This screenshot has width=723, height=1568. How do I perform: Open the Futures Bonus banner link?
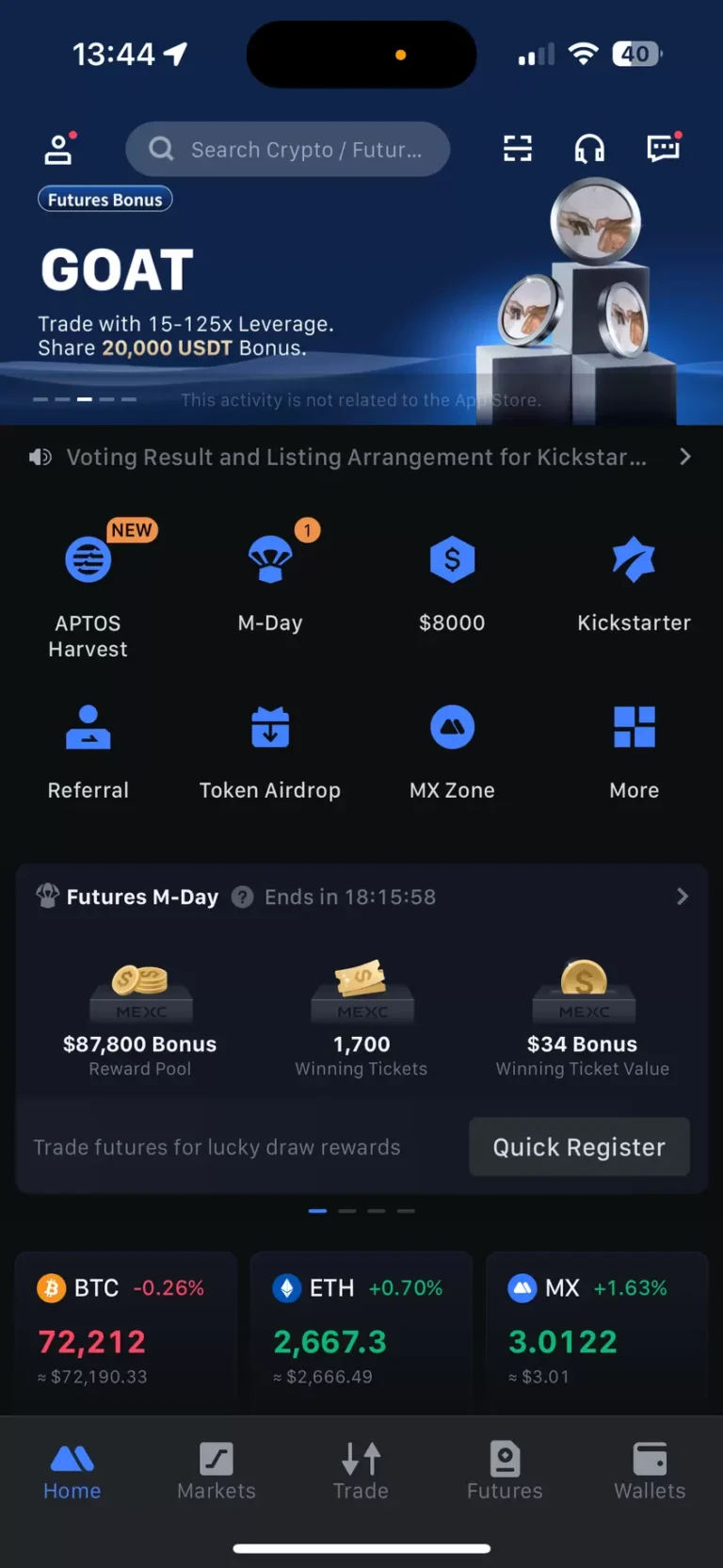(104, 199)
